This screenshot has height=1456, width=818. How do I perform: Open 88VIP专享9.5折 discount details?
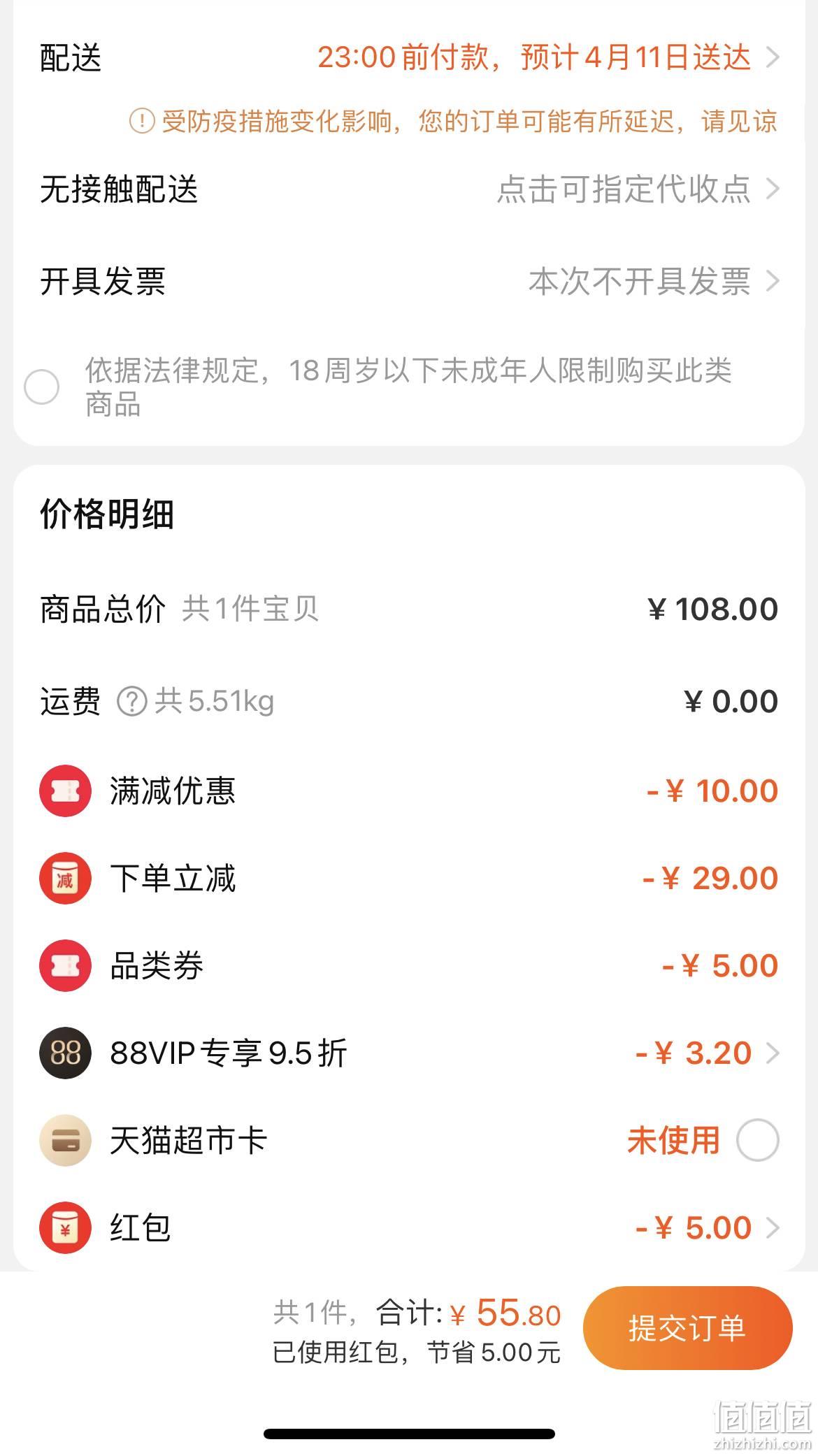coord(409,1053)
